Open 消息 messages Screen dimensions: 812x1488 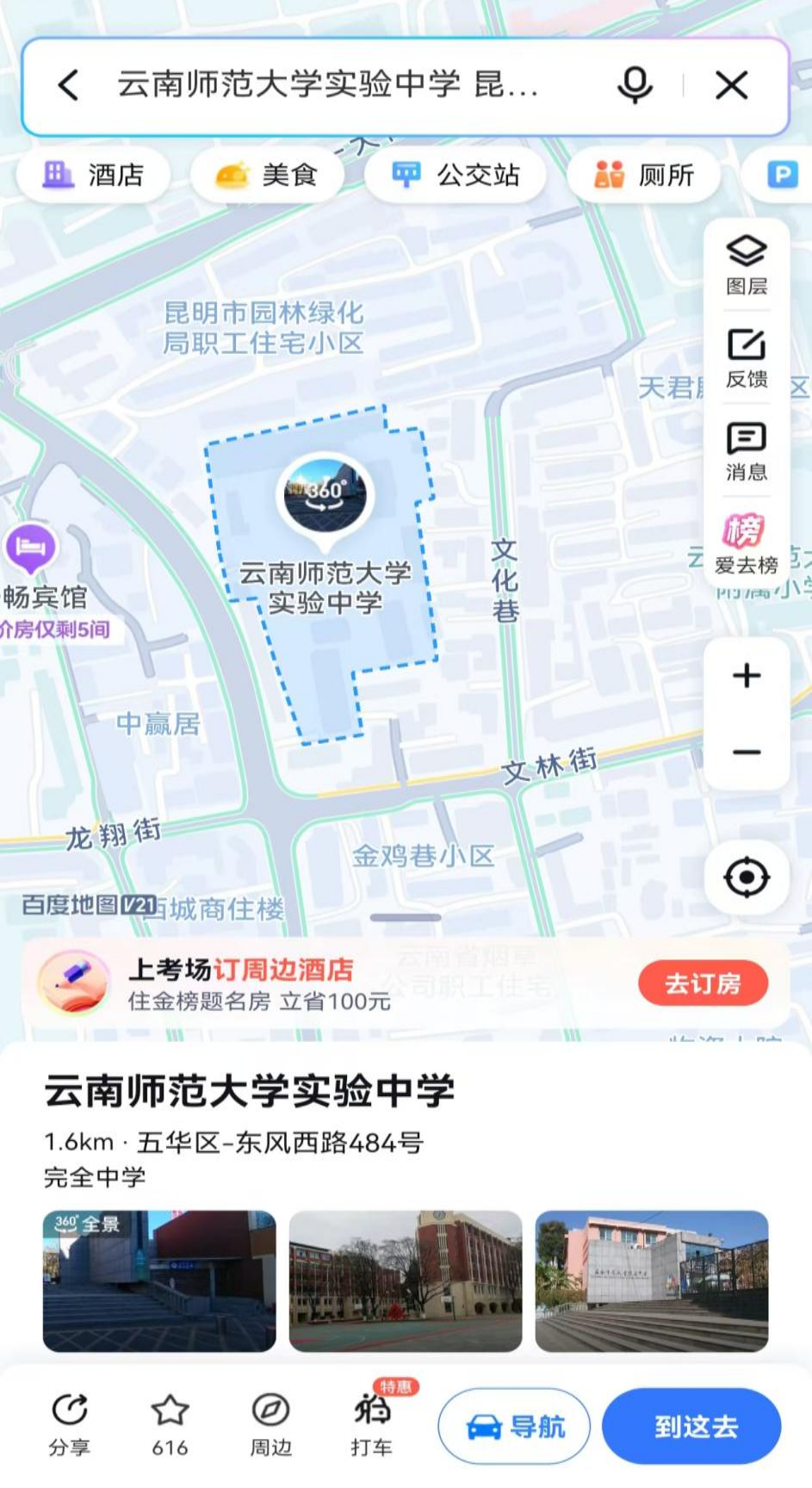click(x=747, y=451)
